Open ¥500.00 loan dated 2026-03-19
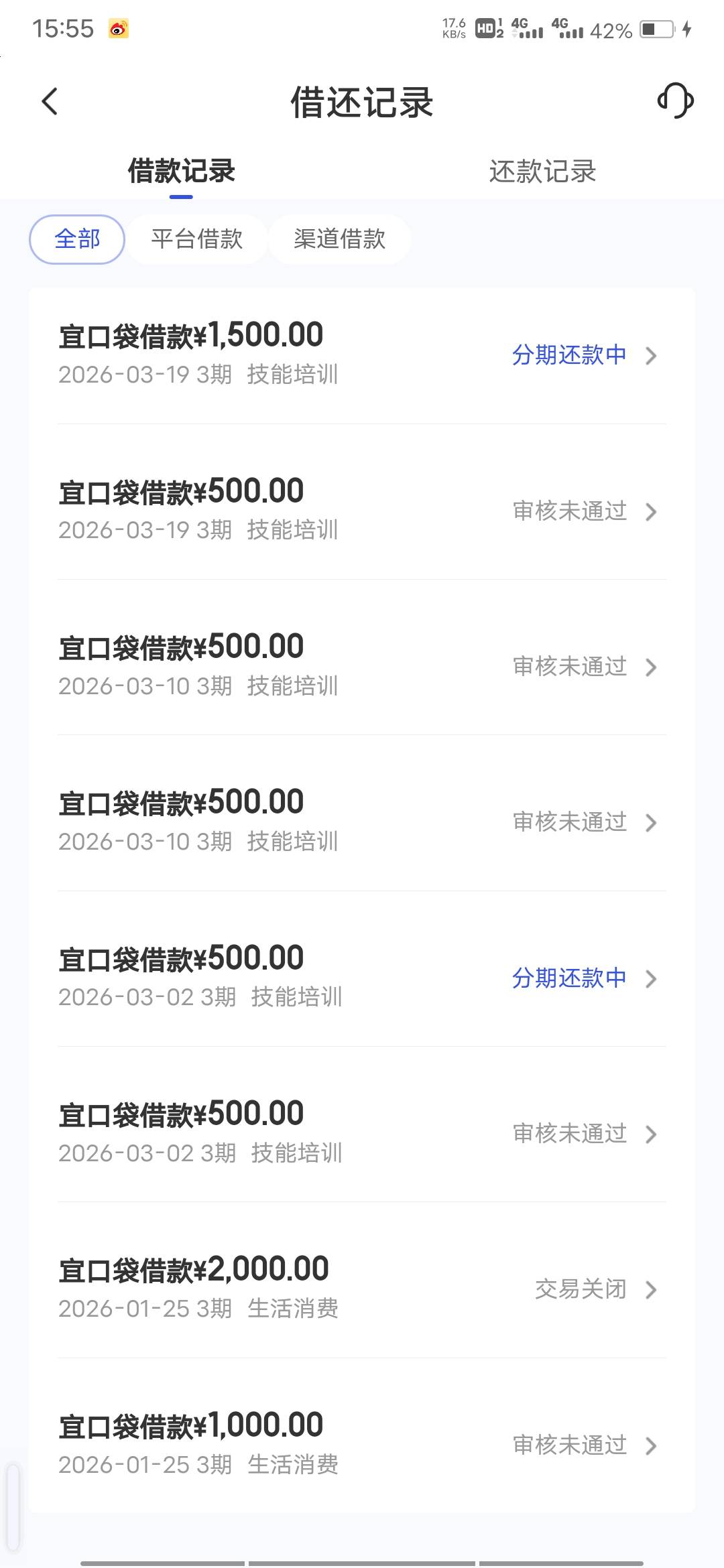This screenshot has width=724, height=1568. tap(362, 511)
